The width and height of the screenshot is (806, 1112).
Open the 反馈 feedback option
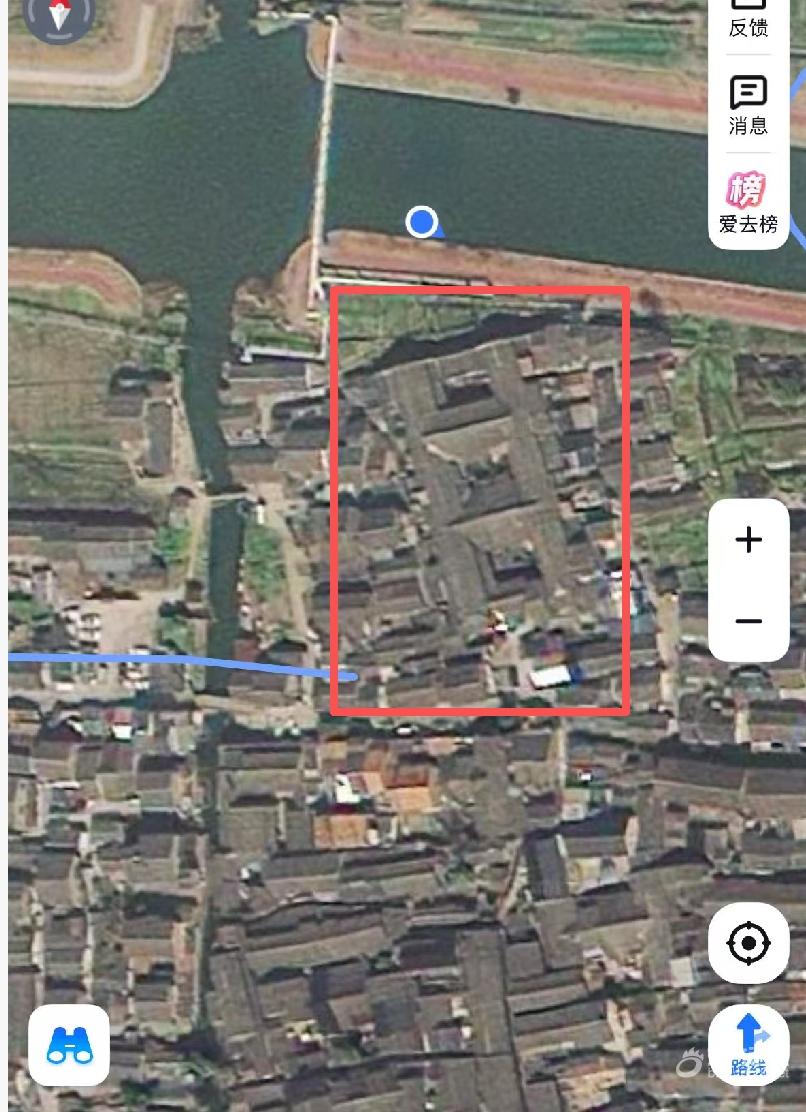tap(748, 20)
